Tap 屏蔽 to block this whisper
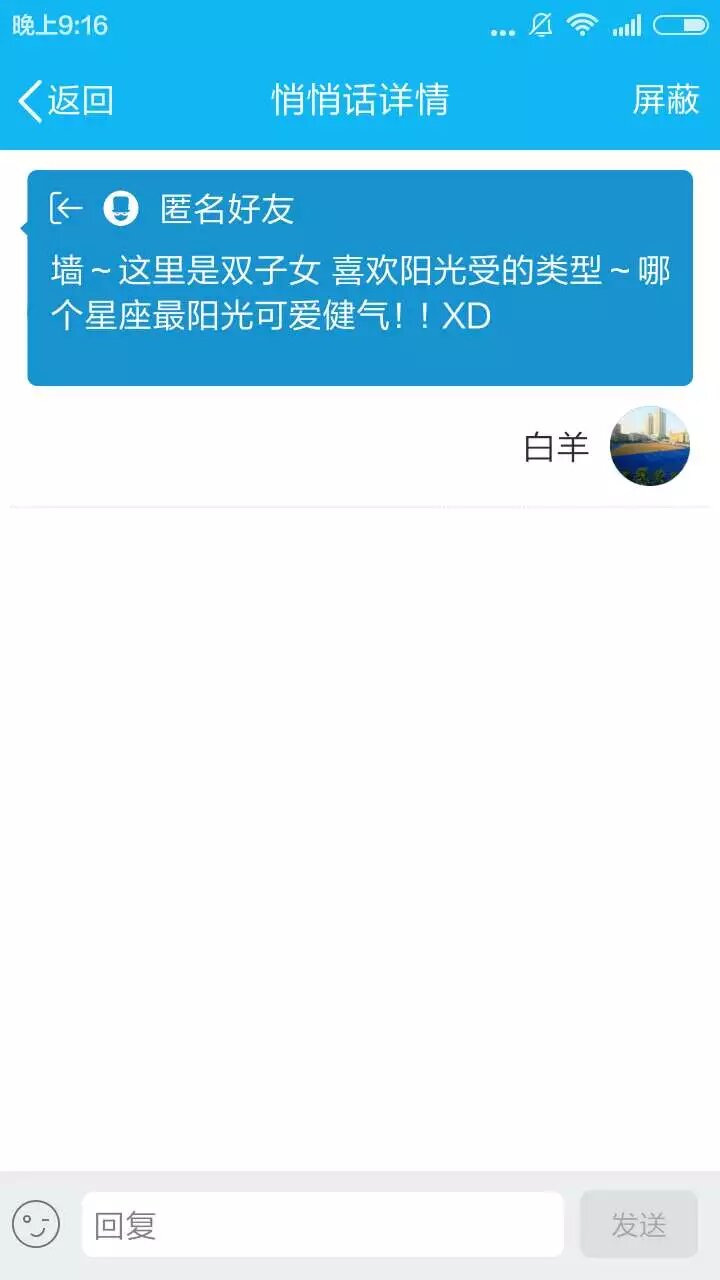The height and width of the screenshot is (1280, 720). pos(665,100)
